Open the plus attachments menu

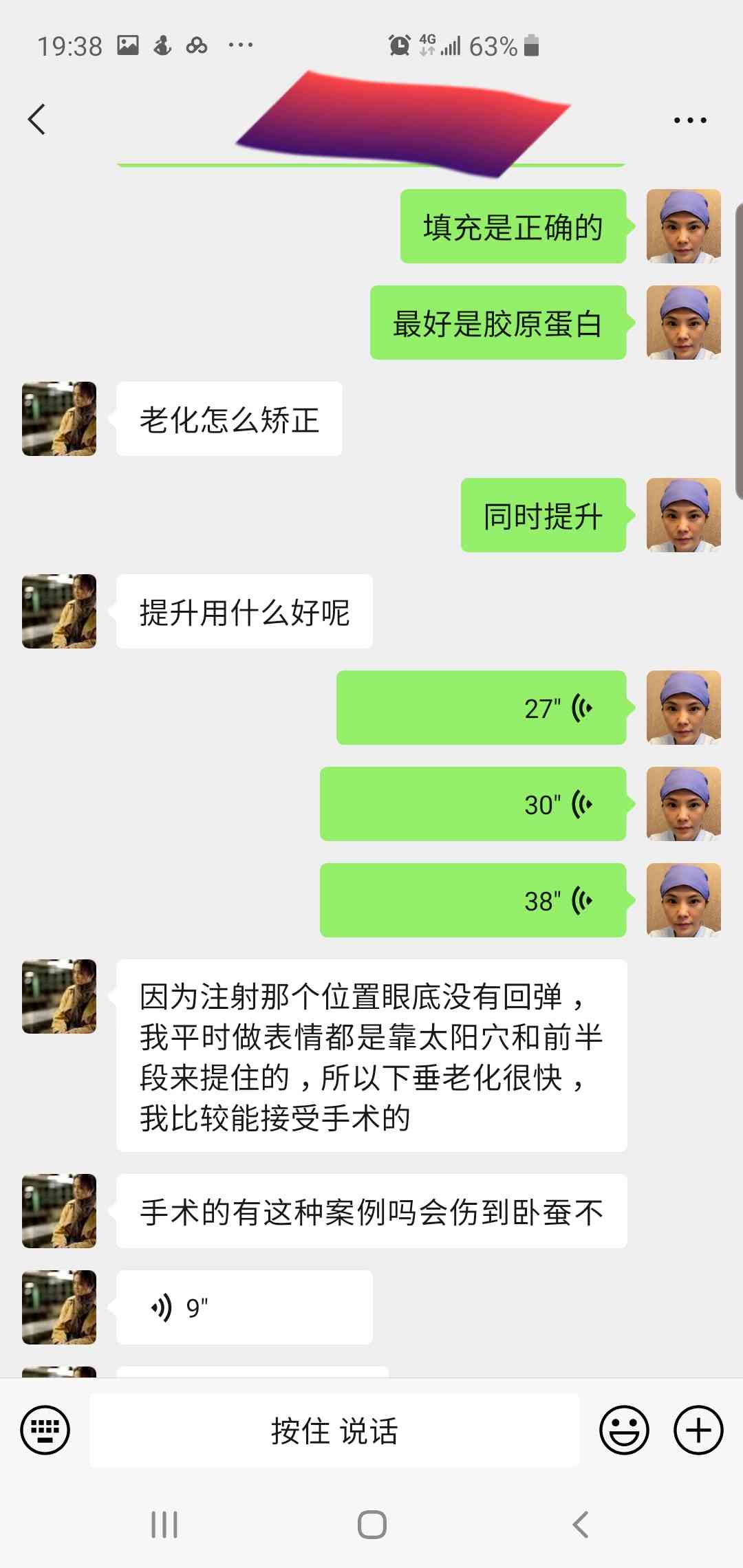point(698,1430)
